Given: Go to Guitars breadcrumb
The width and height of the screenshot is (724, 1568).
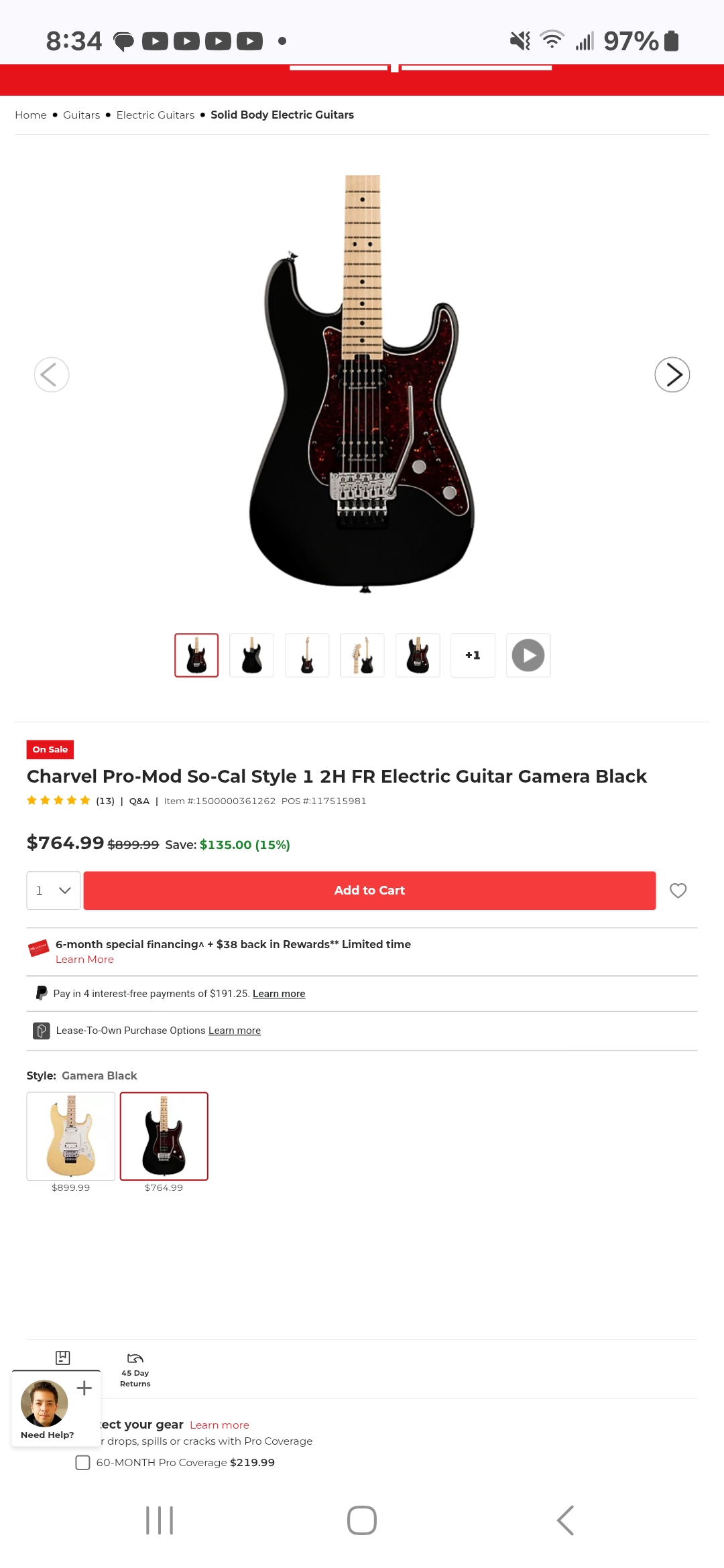Looking at the screenshot, I should click(x=81, y=115).
